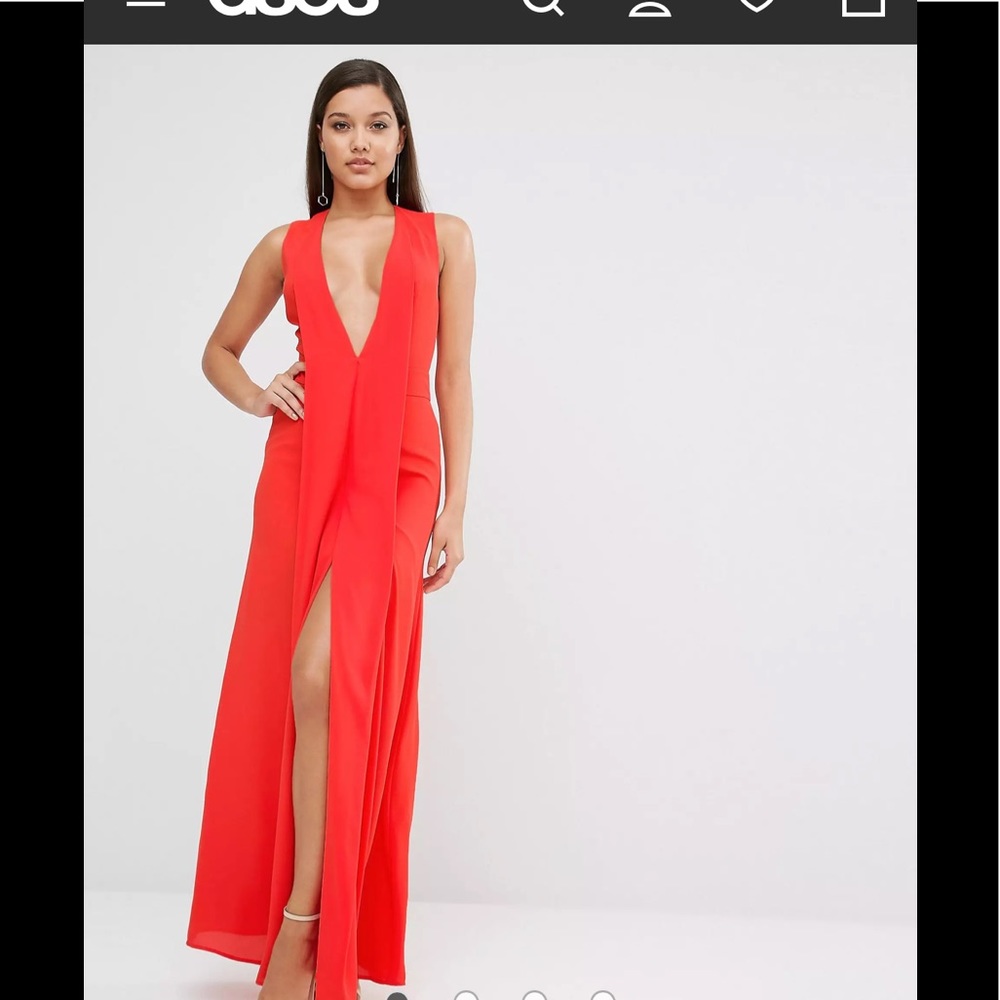Open the shopping bag
The image size is (1000, 1000).
click(864, 5)
